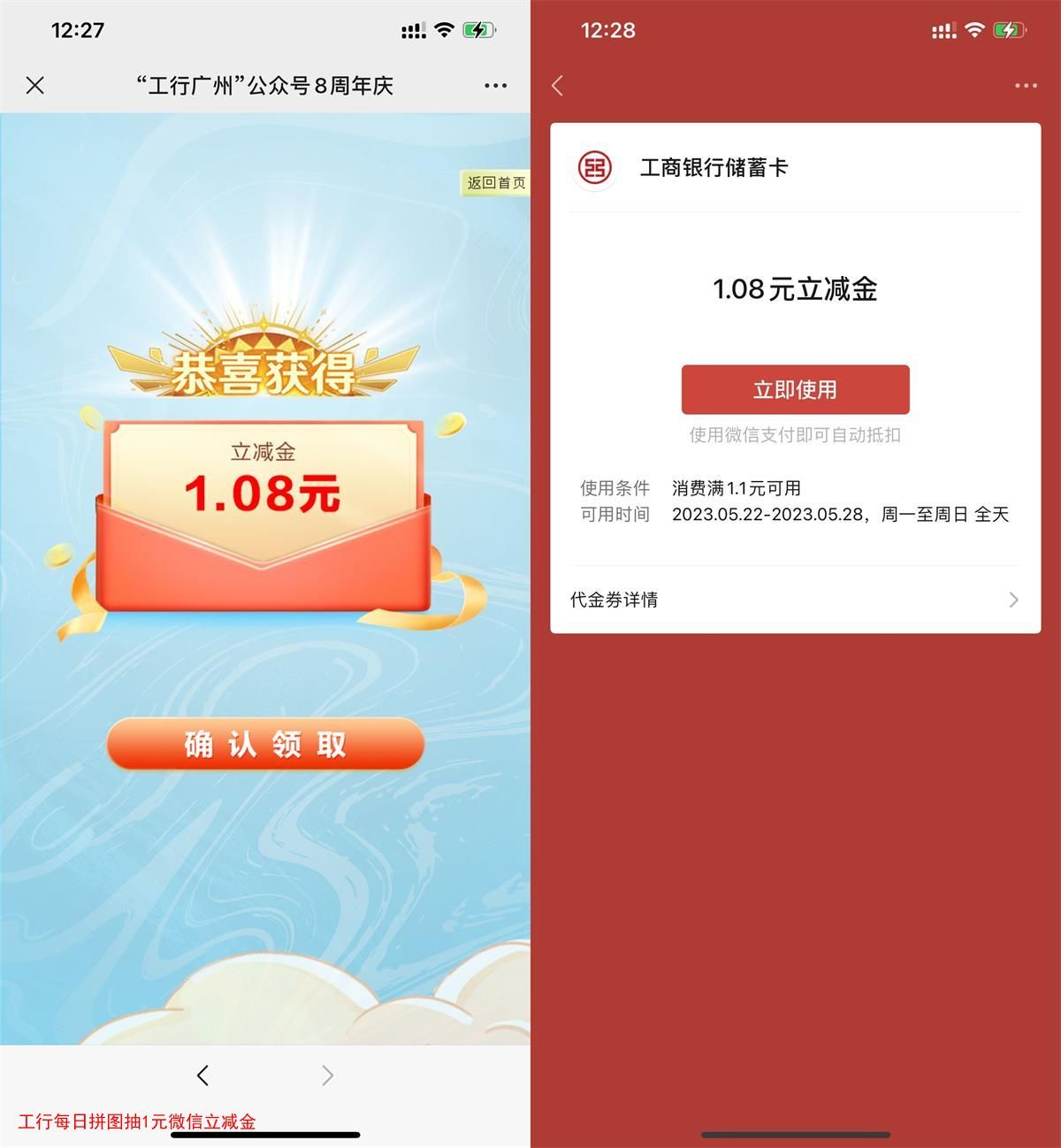1061x1148 pixels.
Task: Open more options beside the 公众号8周年庆 title
Action: coord(495,86)
